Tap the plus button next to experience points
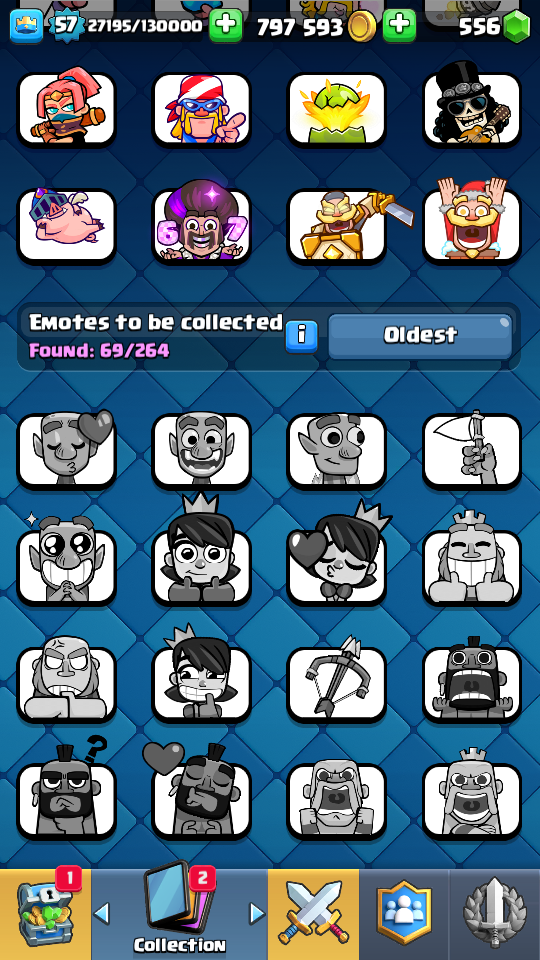 (226, 26)
